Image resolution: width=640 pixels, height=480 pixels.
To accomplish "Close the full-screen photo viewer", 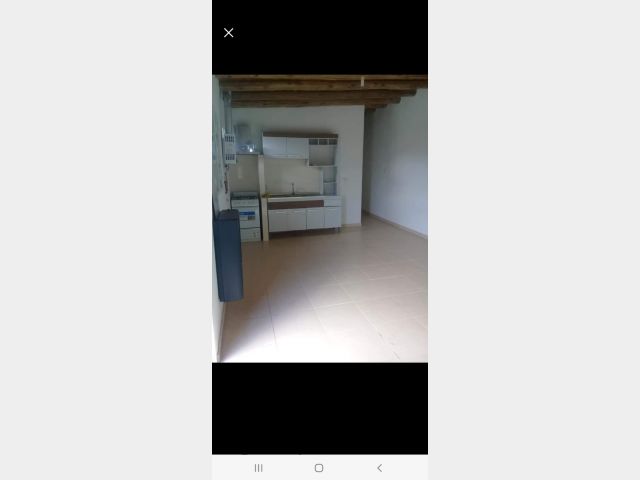I will coord(228,33).
